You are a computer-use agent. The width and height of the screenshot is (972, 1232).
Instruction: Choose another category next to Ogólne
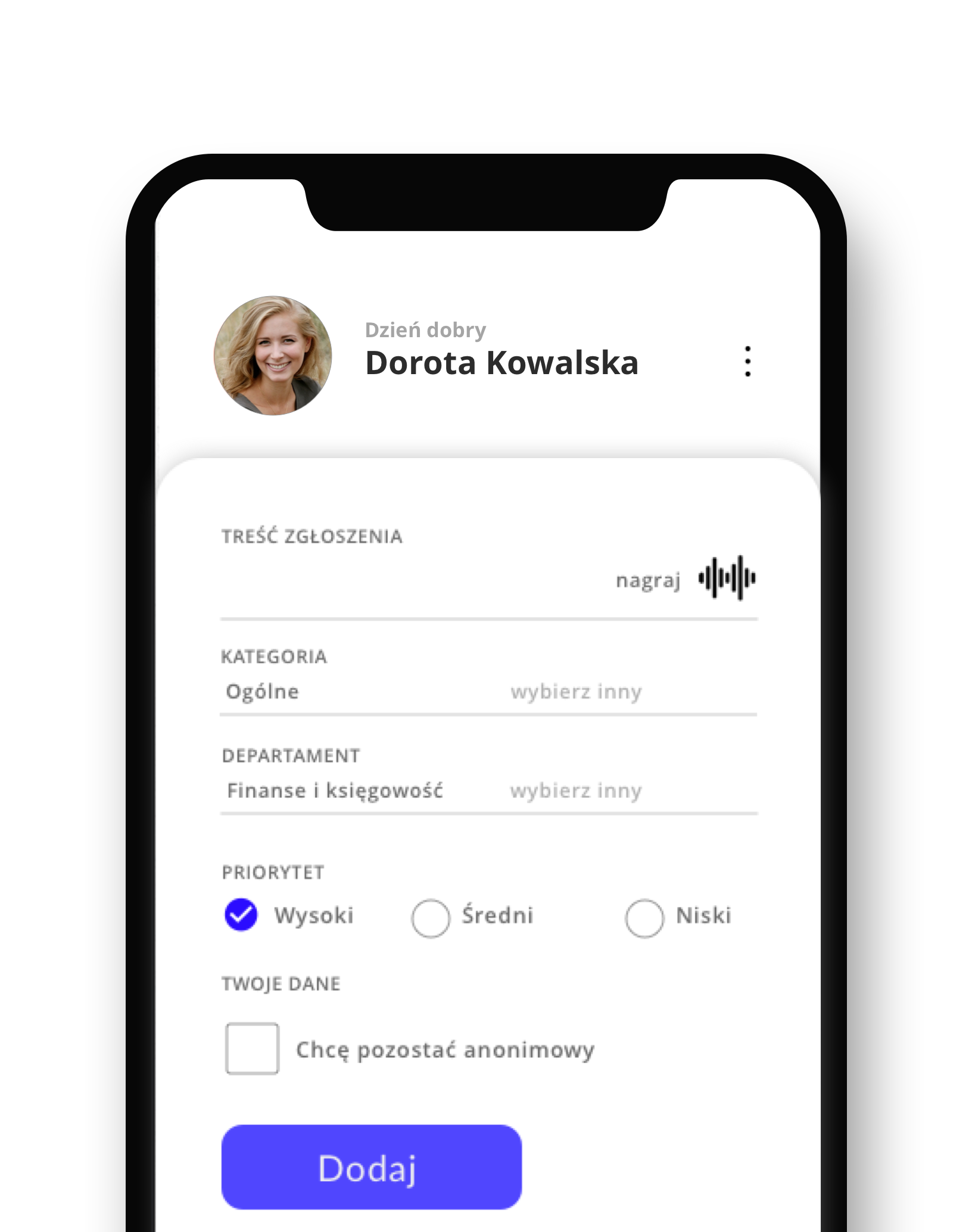click(575, 692)
